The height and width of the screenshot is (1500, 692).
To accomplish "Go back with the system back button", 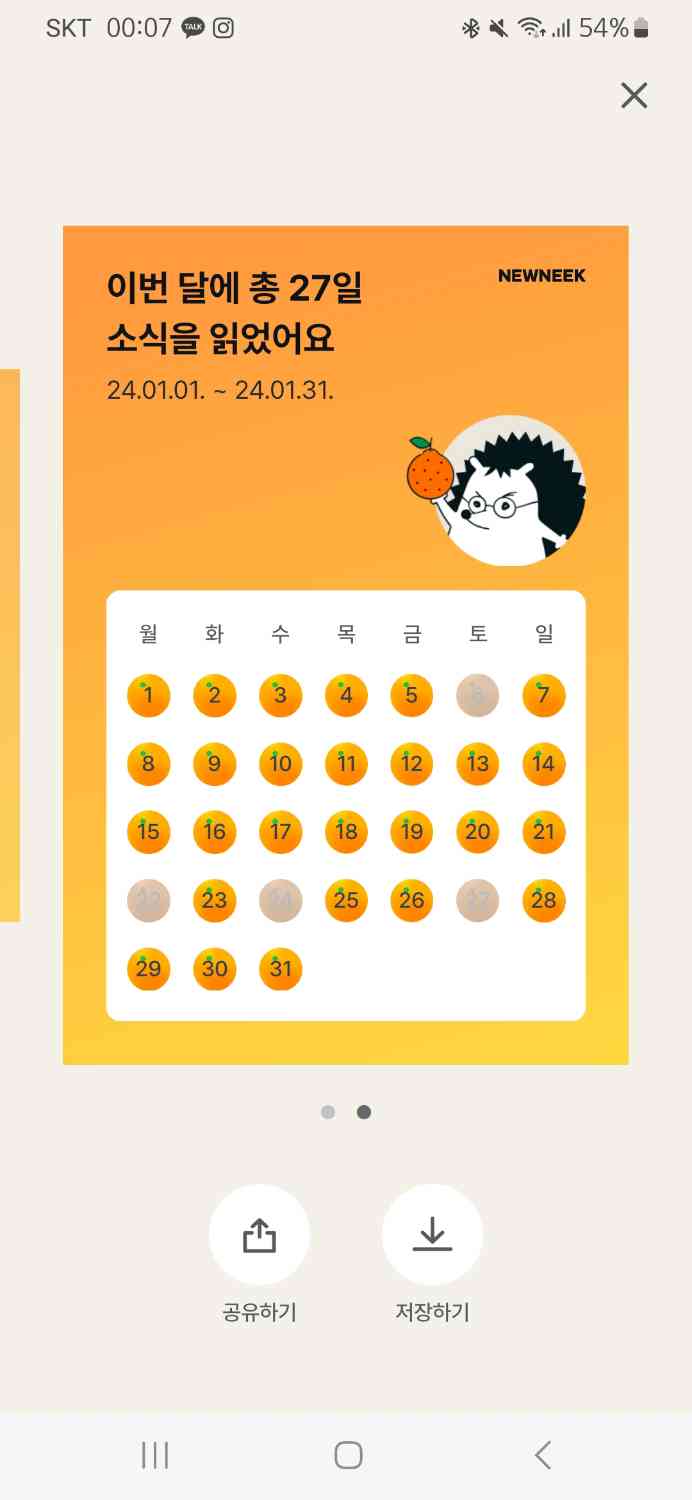I will 542,1455.
